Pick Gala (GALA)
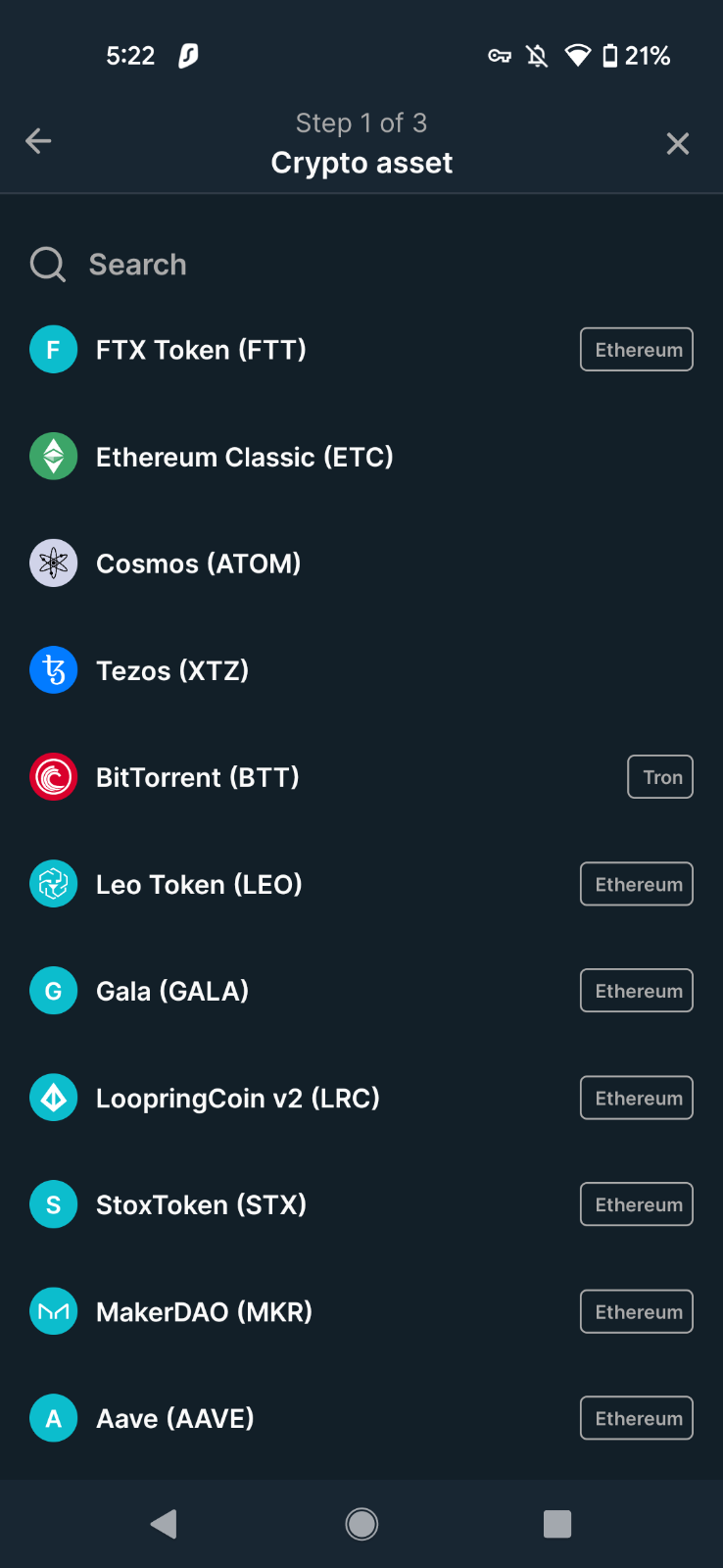 tap(361, 991)
